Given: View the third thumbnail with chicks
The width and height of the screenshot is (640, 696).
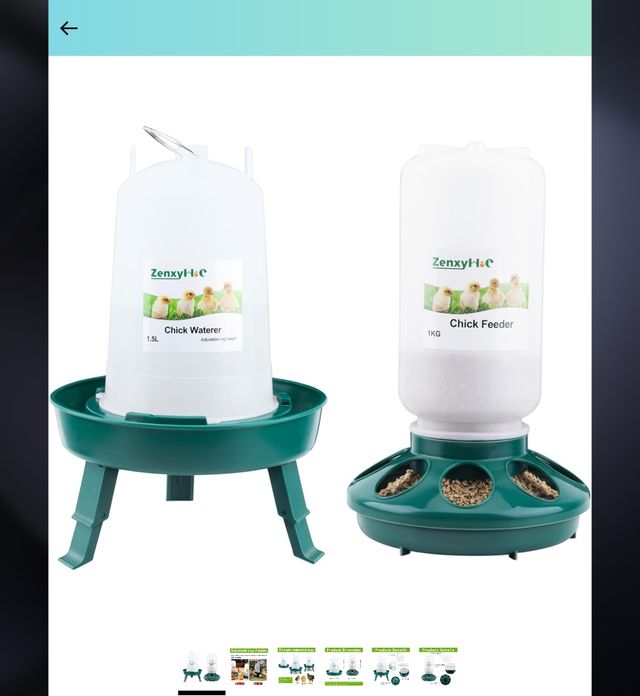Looking at the screenshot, I should (x=296, y=667).
